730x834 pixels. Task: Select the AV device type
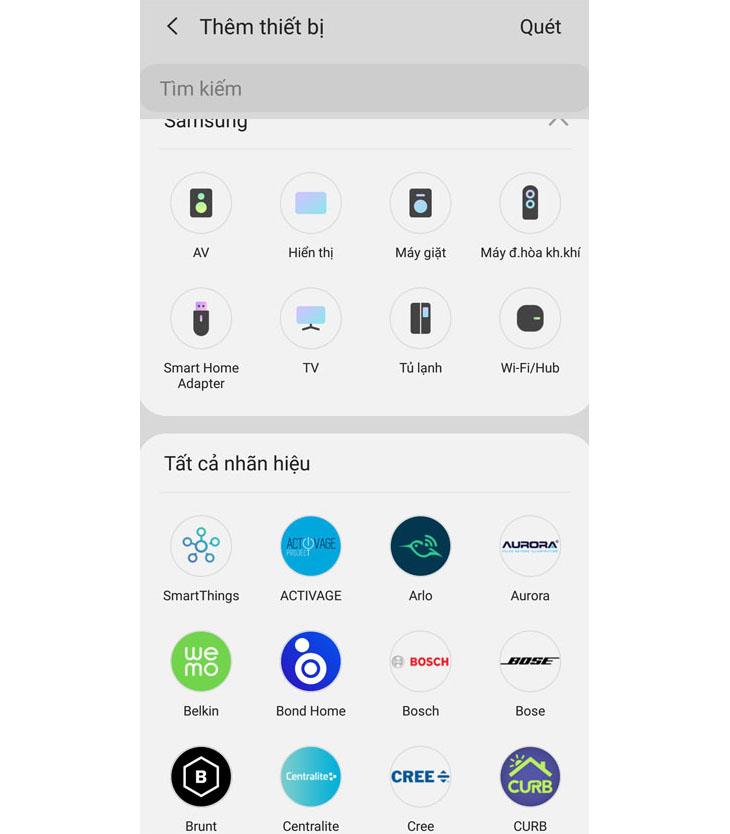tap(201, 204)
